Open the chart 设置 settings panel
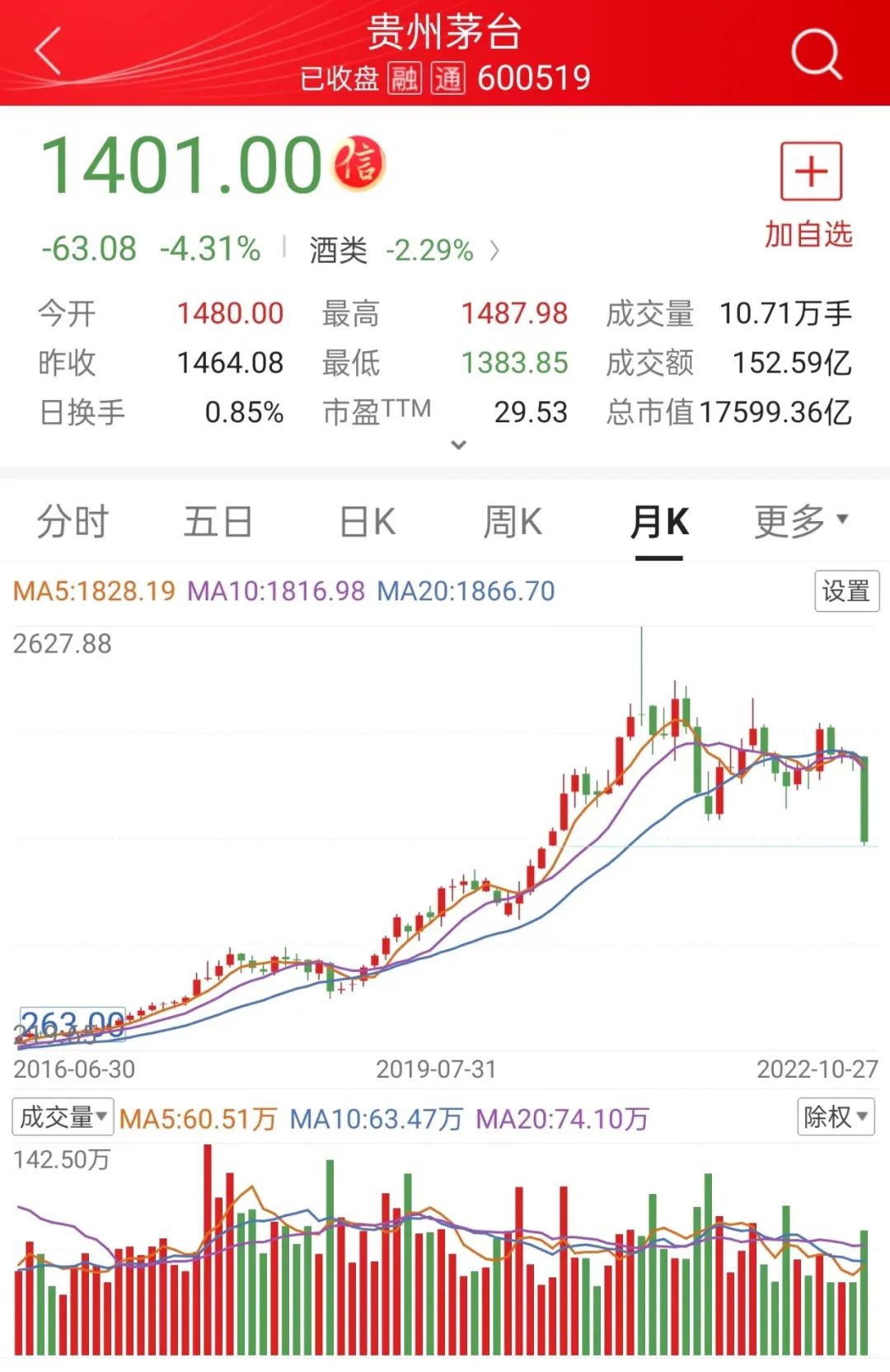This screenshot has width=890, height=1372. tap(846, 590)
